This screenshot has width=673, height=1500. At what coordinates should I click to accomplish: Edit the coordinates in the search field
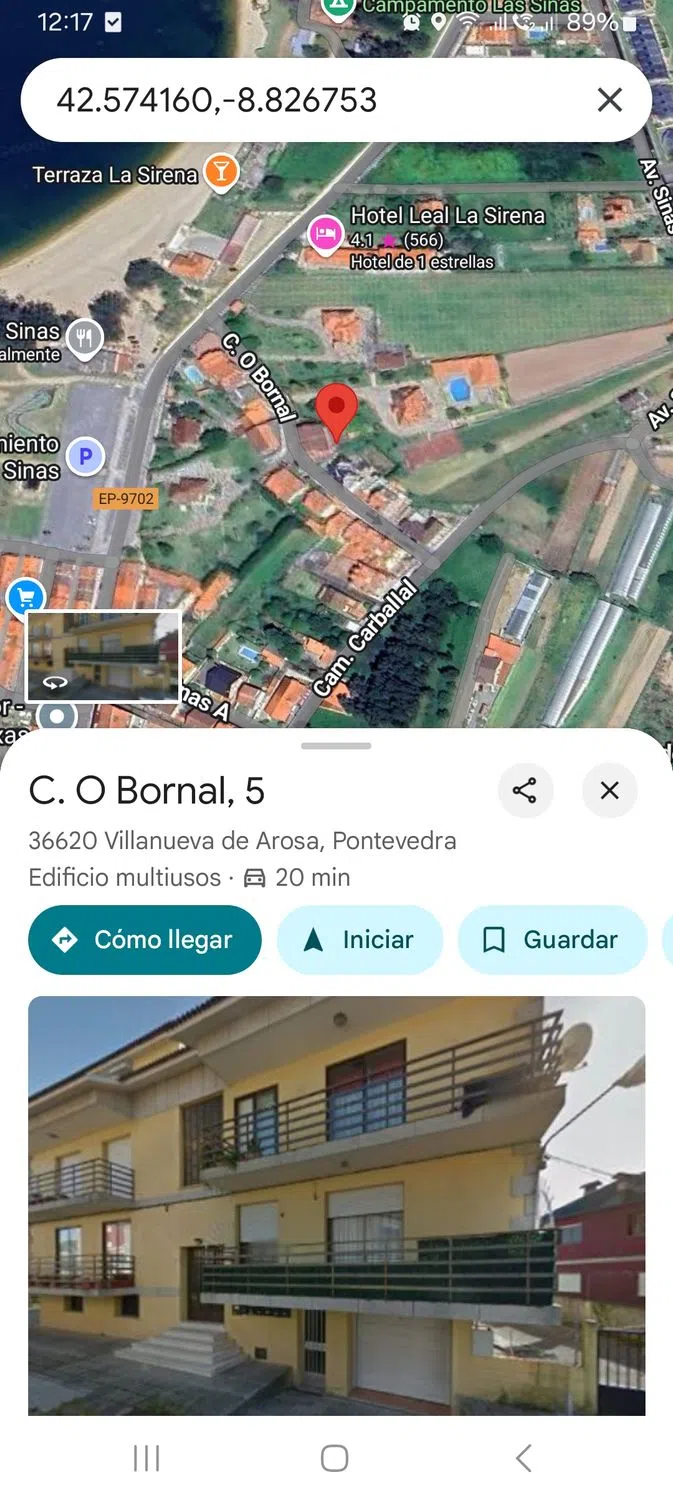[x=300, y=100]
